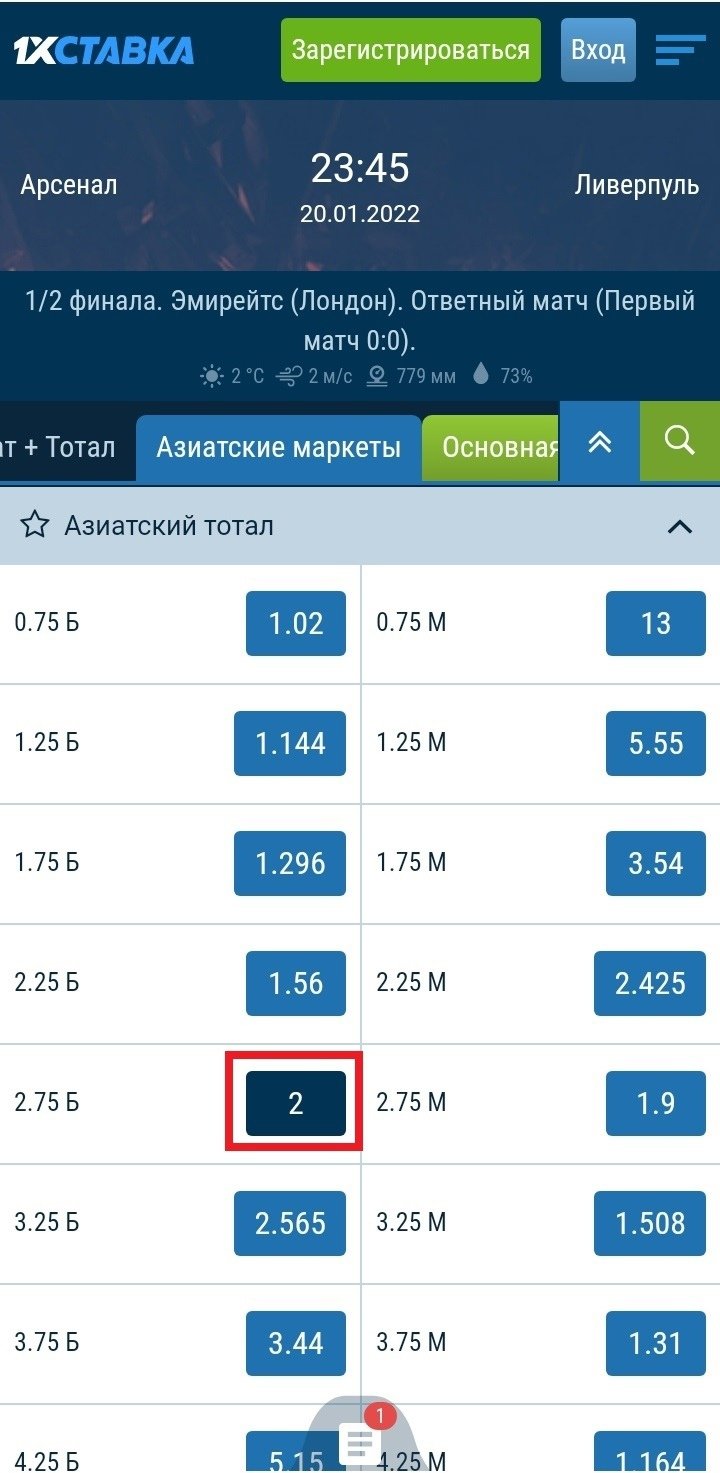Image resolution: width=720 pixels, height=1473 pixels.
Task: Switch to the partially hidden Тотал tab
Action: [62, 447]
